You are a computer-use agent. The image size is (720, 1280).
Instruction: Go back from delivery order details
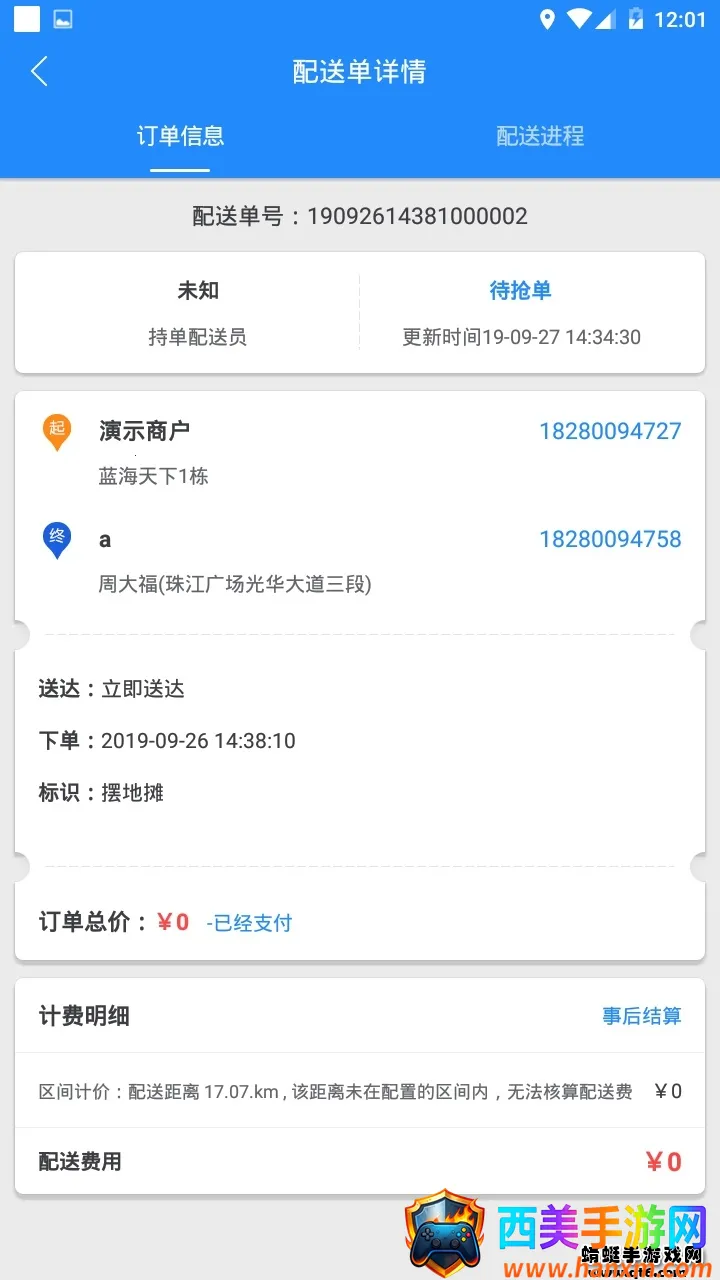click(x=40, y=72)
